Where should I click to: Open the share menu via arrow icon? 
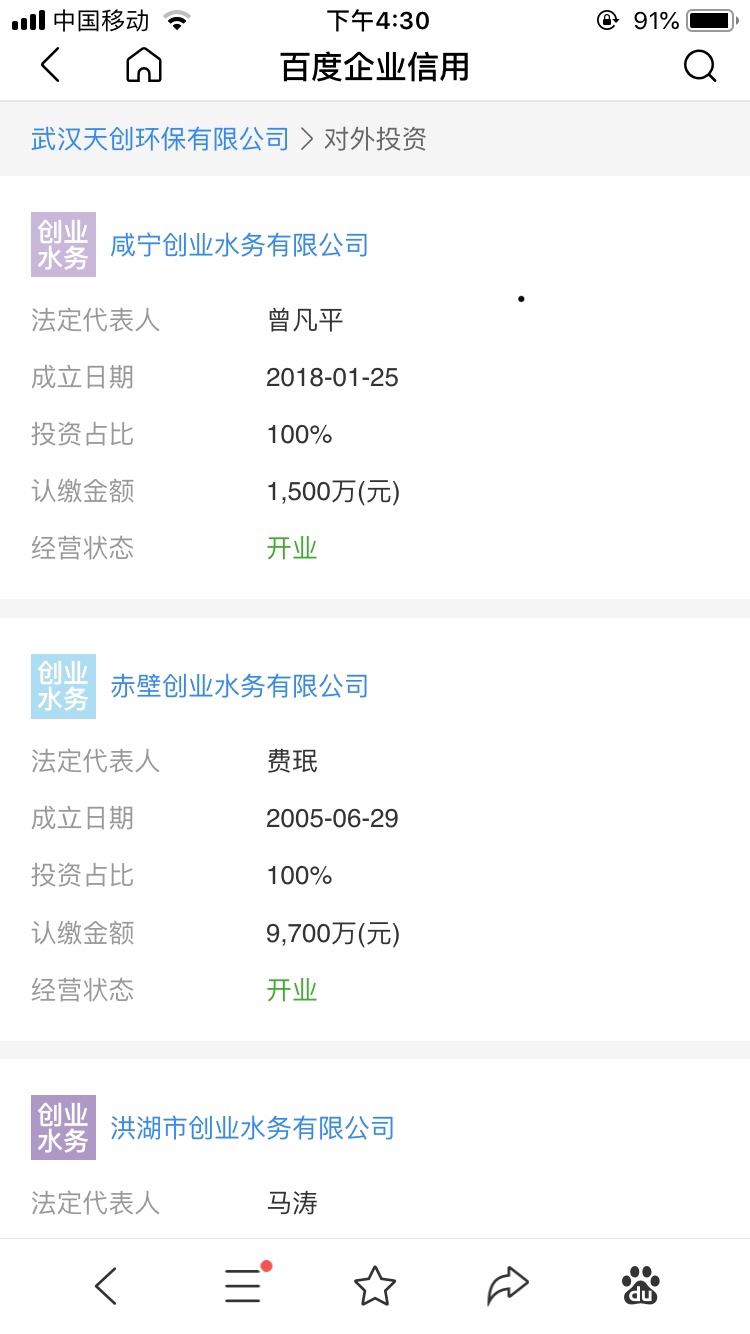(508, 1286)
